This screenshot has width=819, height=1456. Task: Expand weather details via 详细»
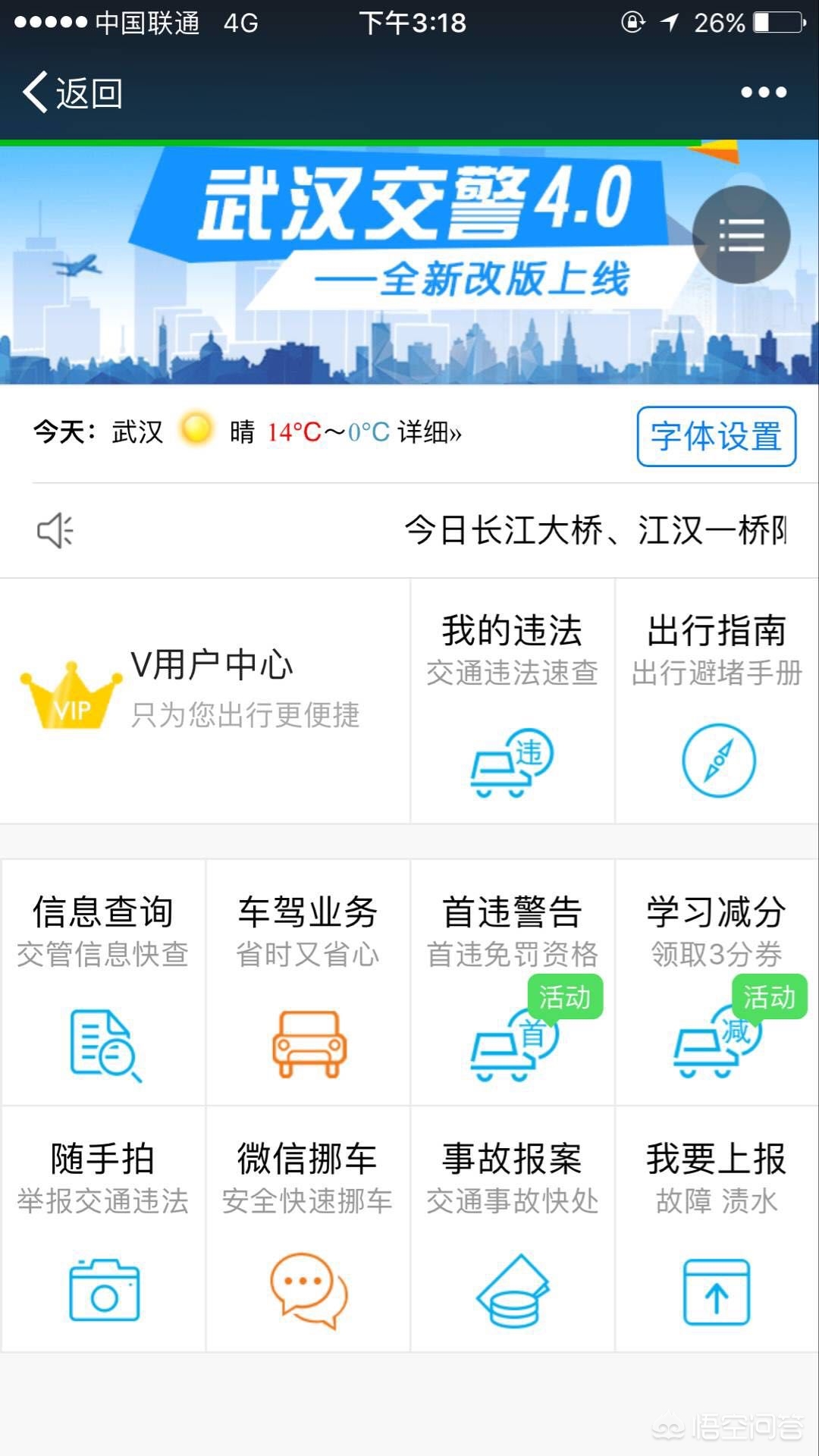point(430,433)
